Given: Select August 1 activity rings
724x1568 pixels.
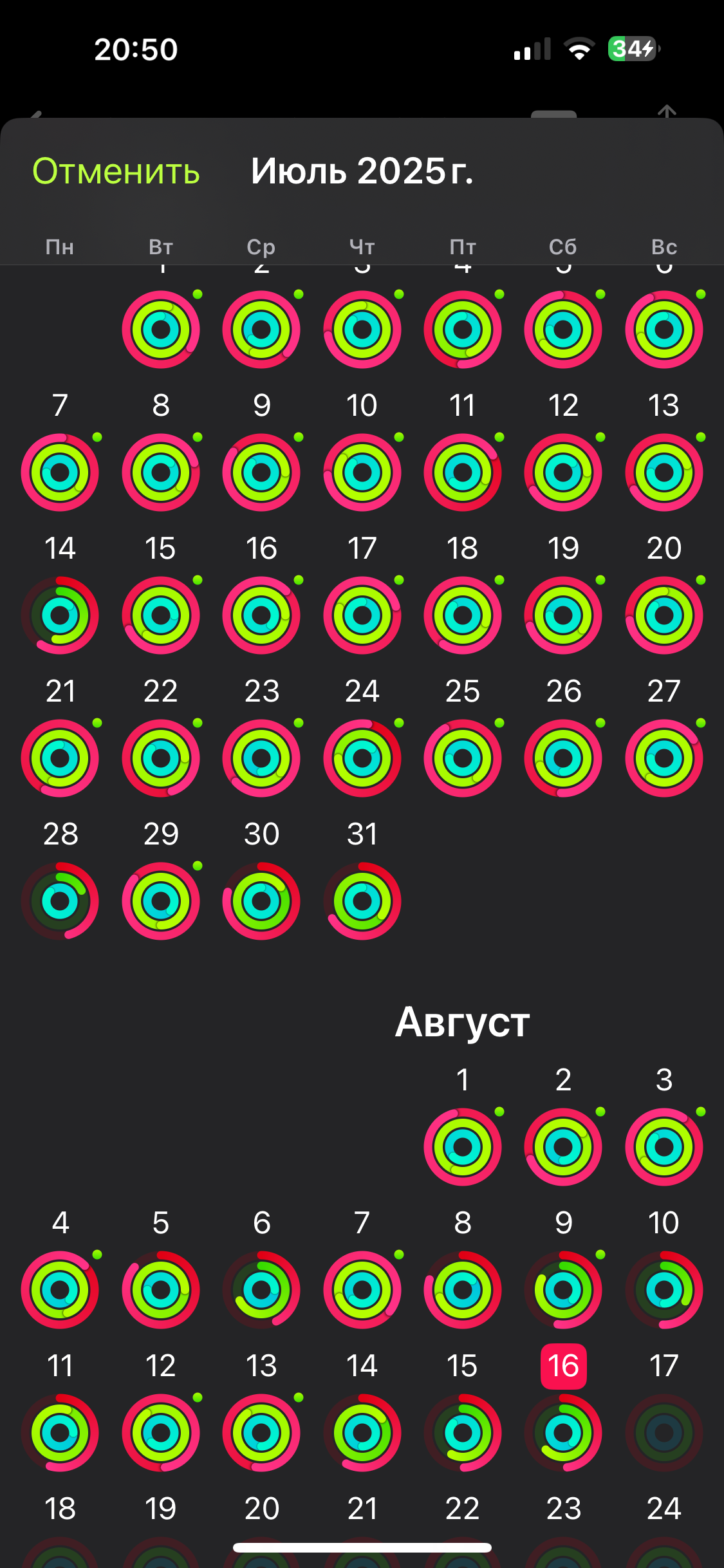Looking at the screenshot, I should click(x=462, y=1146).
